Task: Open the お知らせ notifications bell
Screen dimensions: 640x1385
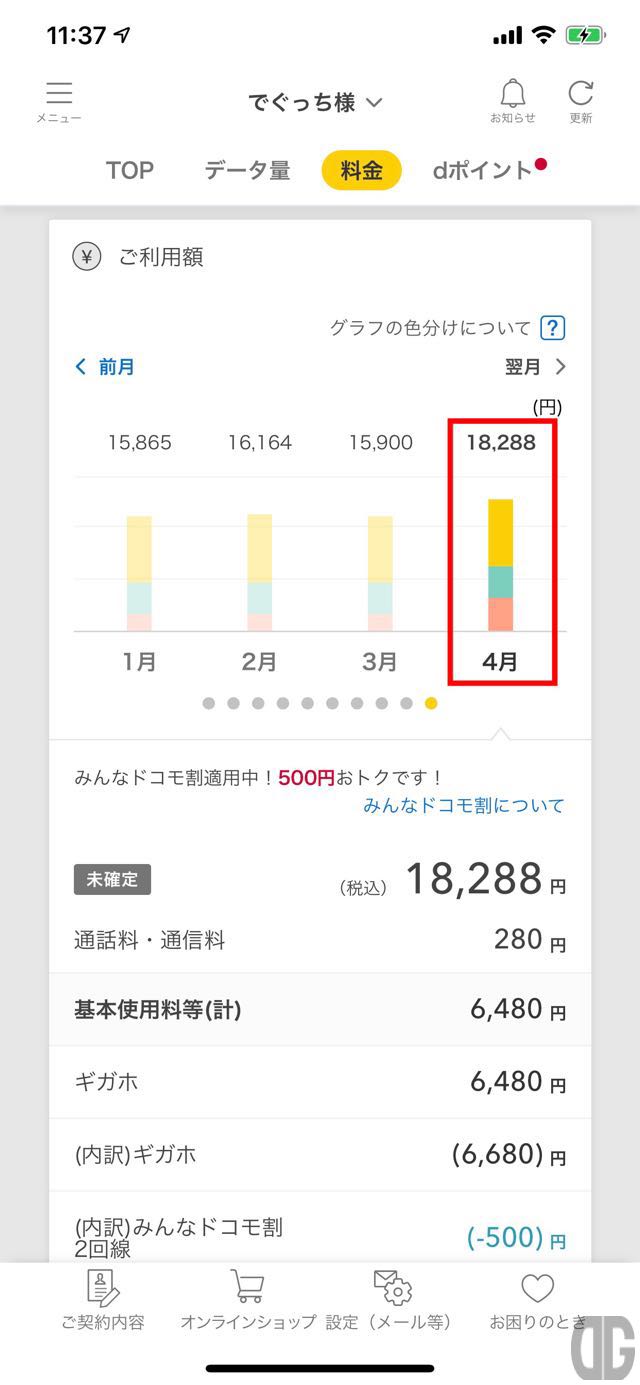Action: pos(512,102)
